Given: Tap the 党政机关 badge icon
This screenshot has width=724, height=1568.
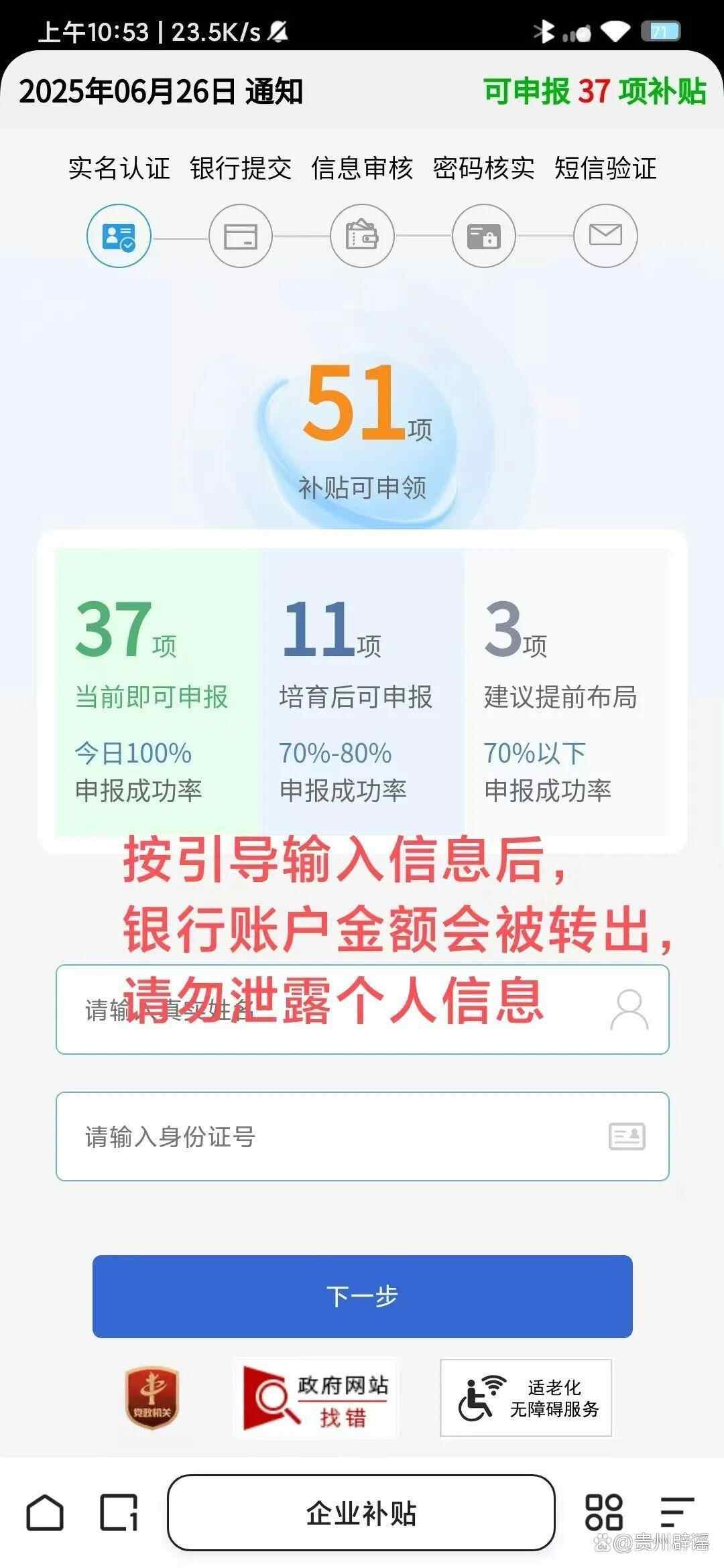Looking at the screenshot, I should click(152, 1398).
